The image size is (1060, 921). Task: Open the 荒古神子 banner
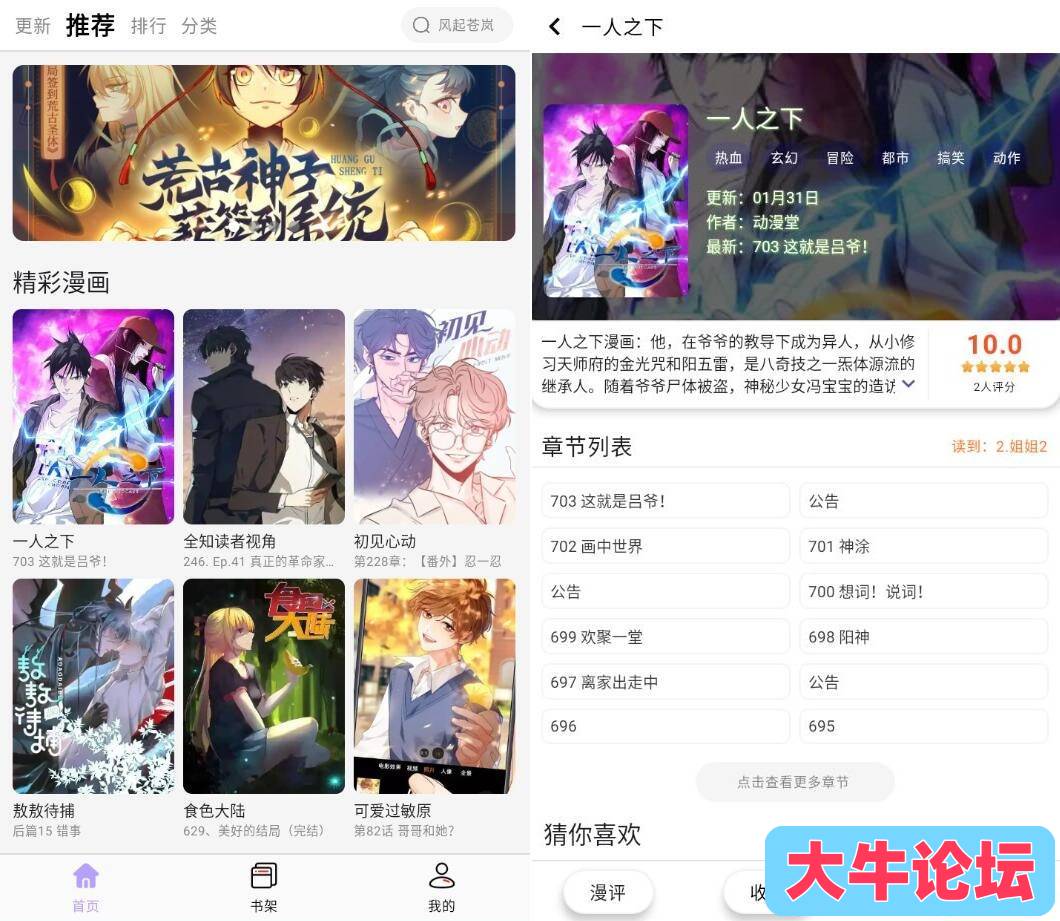coord(264,153)
